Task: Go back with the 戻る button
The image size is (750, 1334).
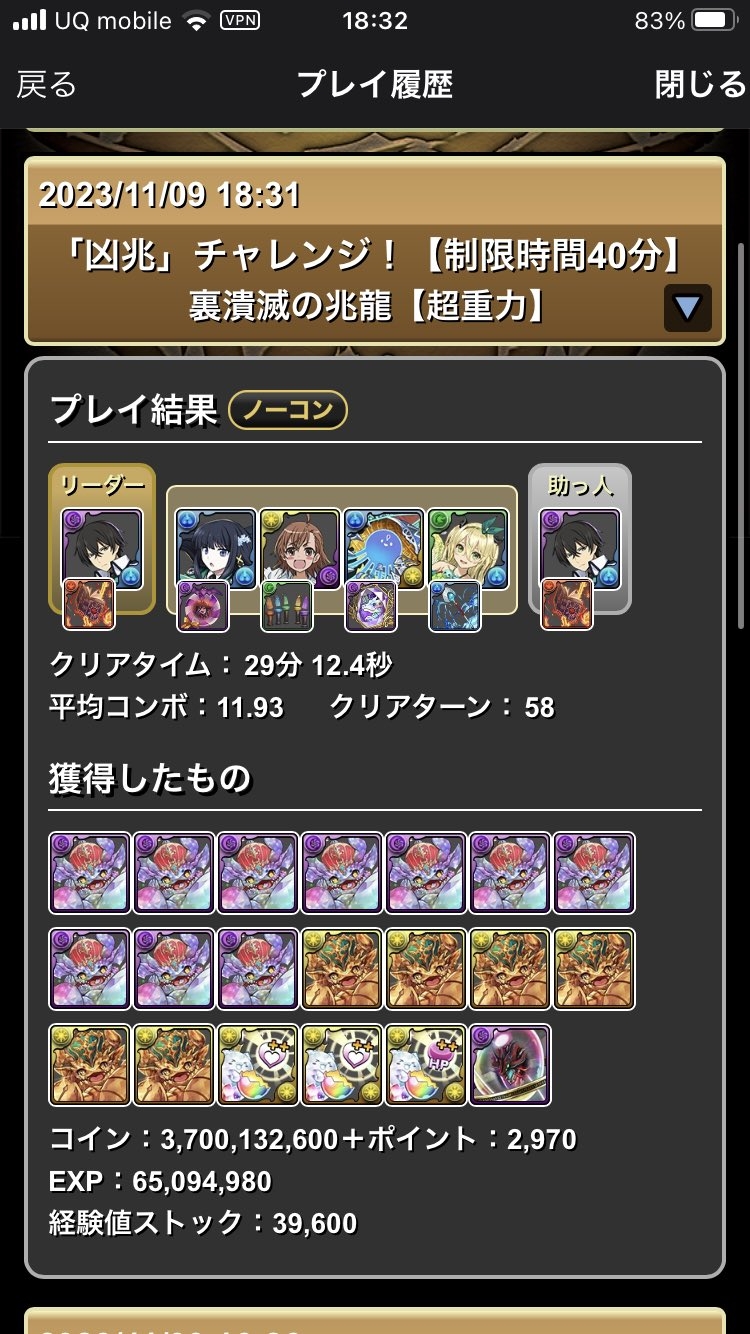Action: 46,85
